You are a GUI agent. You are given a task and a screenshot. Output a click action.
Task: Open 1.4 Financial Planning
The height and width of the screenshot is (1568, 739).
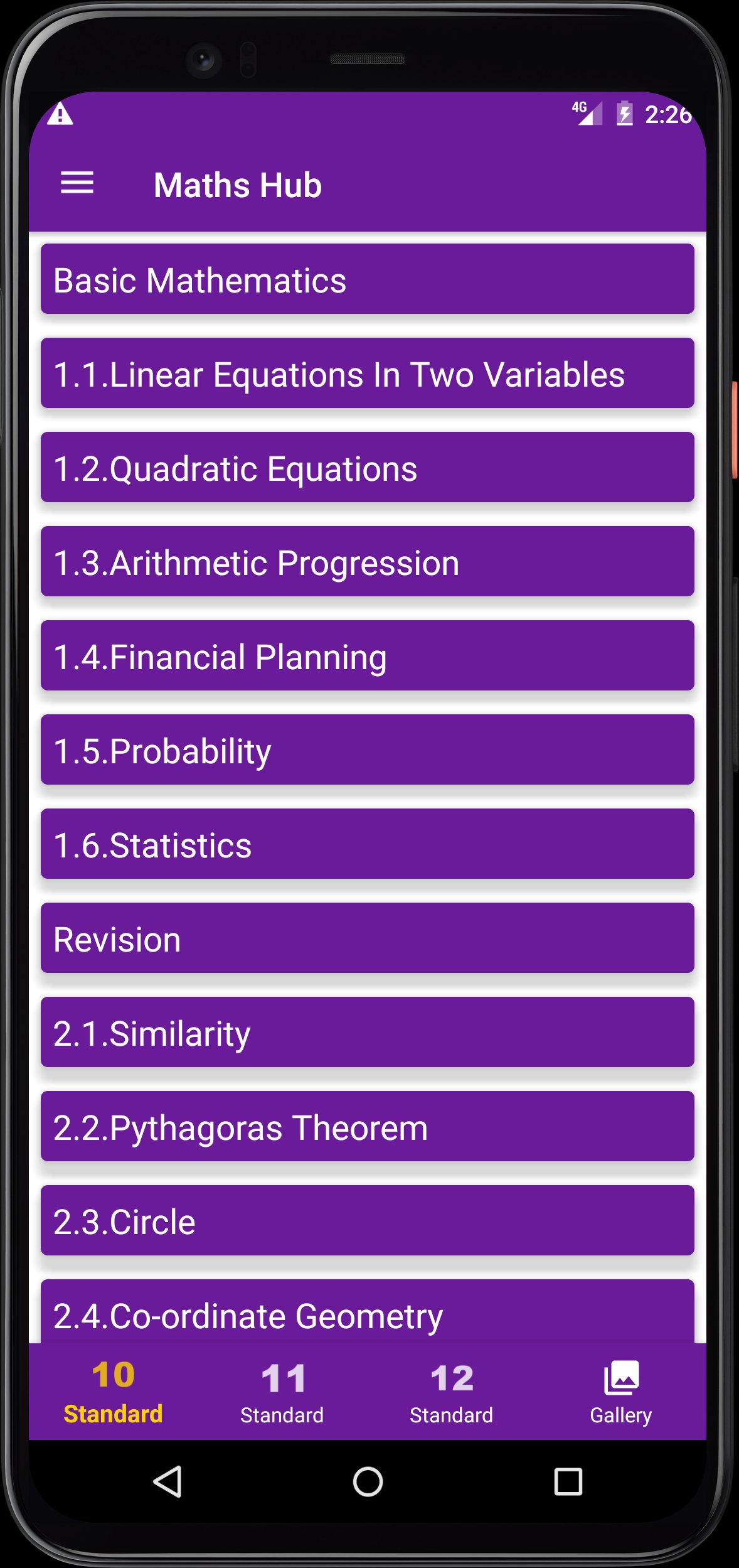pyautogui.click(x=367, y=655)
